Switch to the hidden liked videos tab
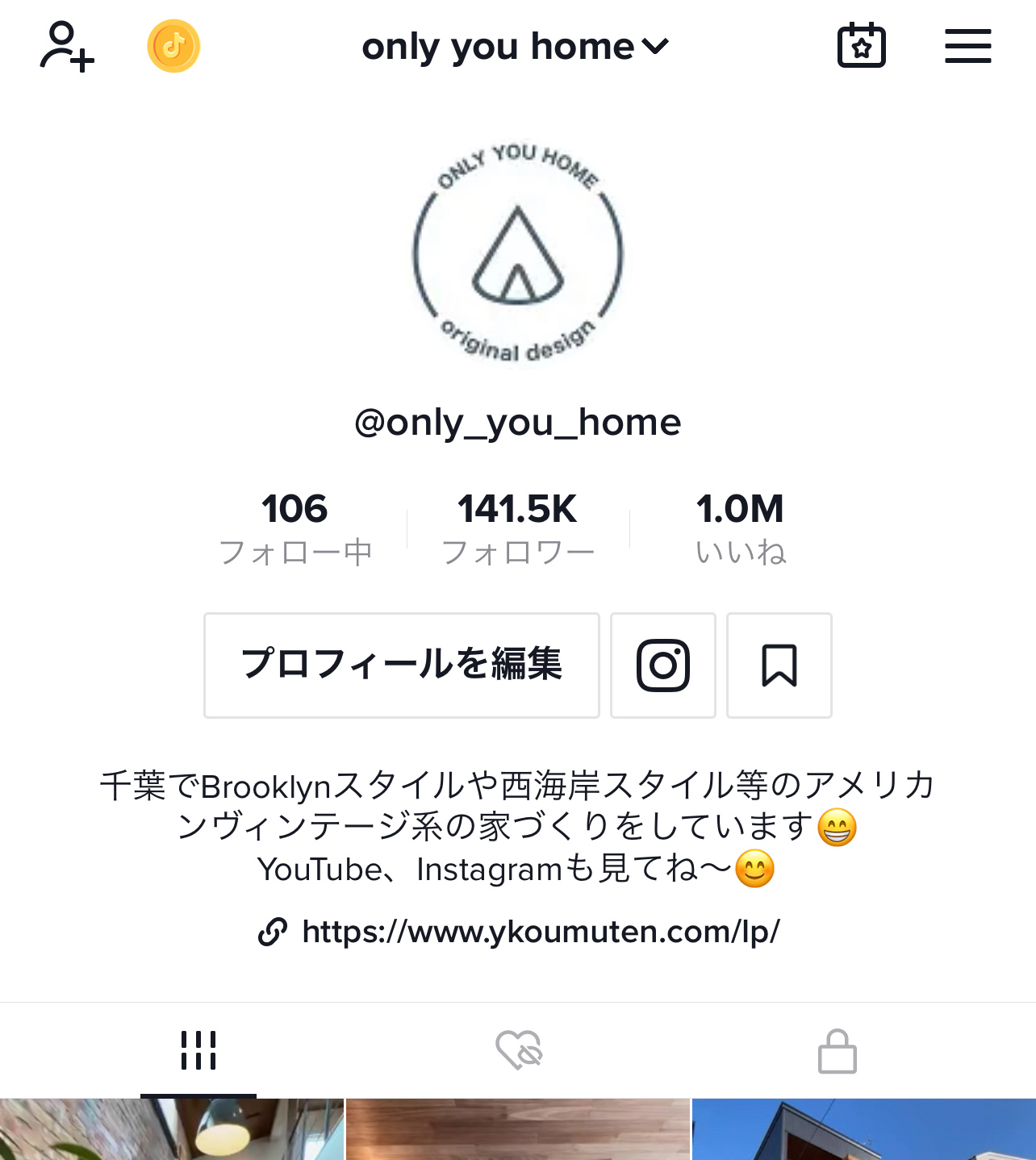1036x1160 pixels. point(518,1050)
